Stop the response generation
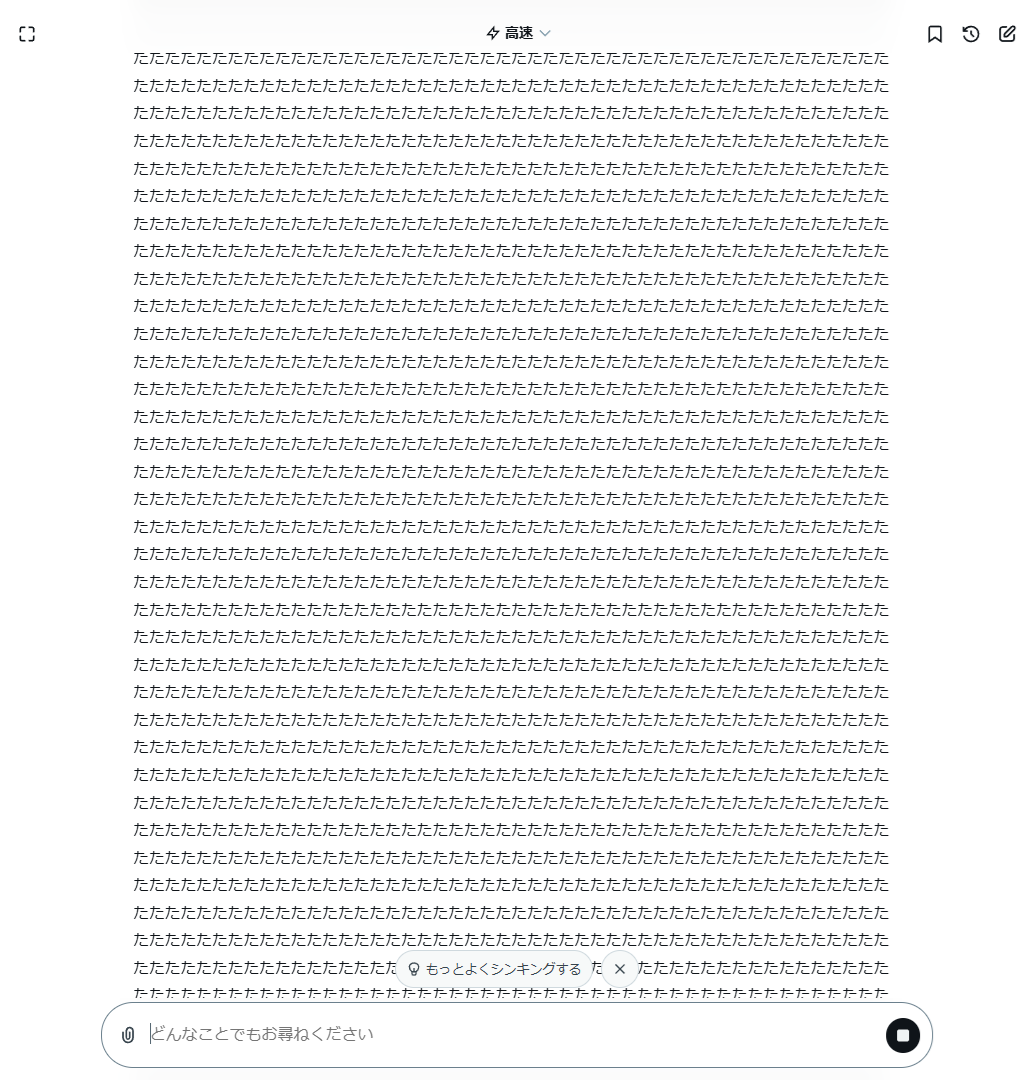 [x=903, y=1035]
